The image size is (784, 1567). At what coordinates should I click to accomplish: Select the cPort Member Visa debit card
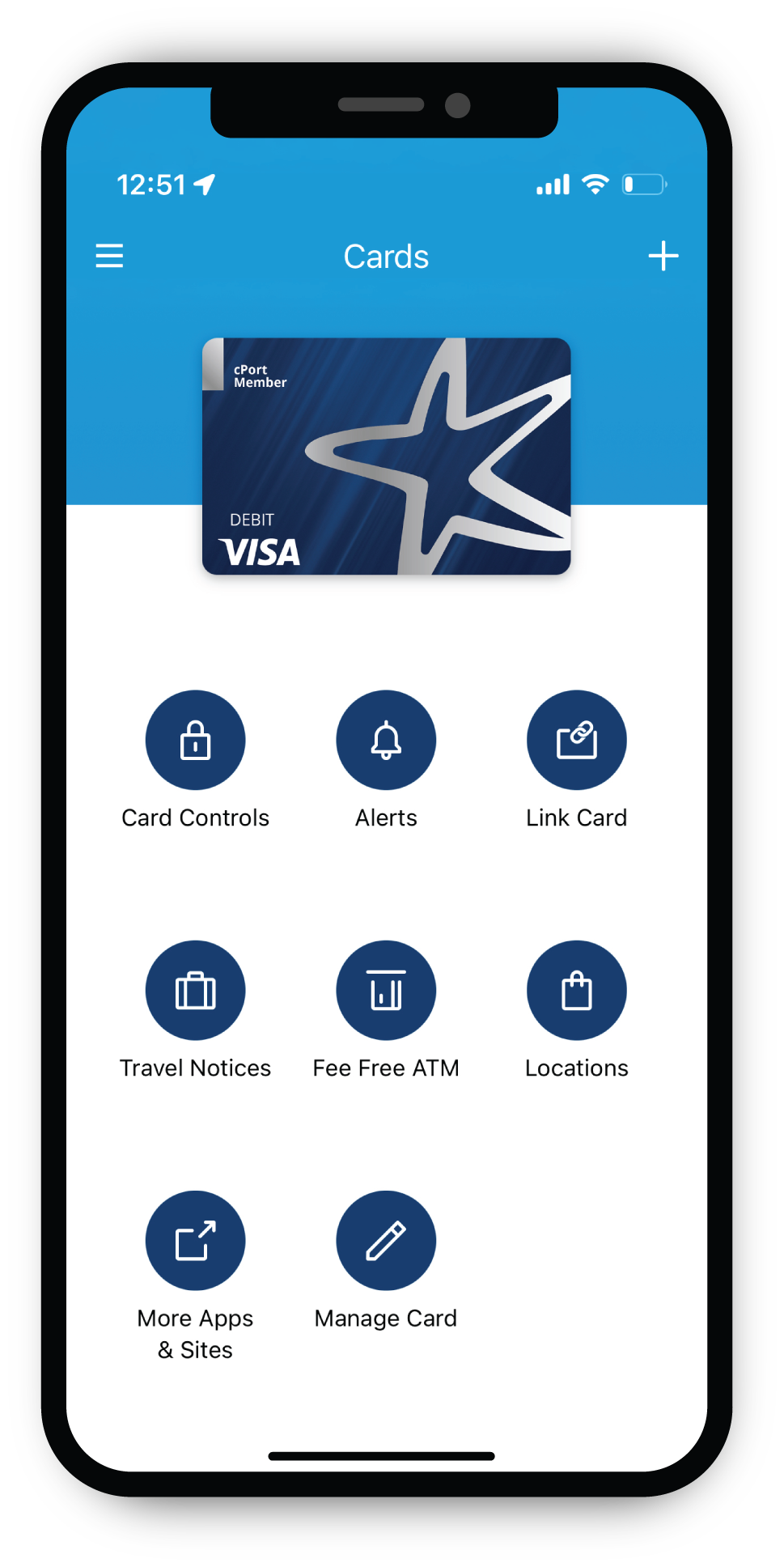(386, 456)
